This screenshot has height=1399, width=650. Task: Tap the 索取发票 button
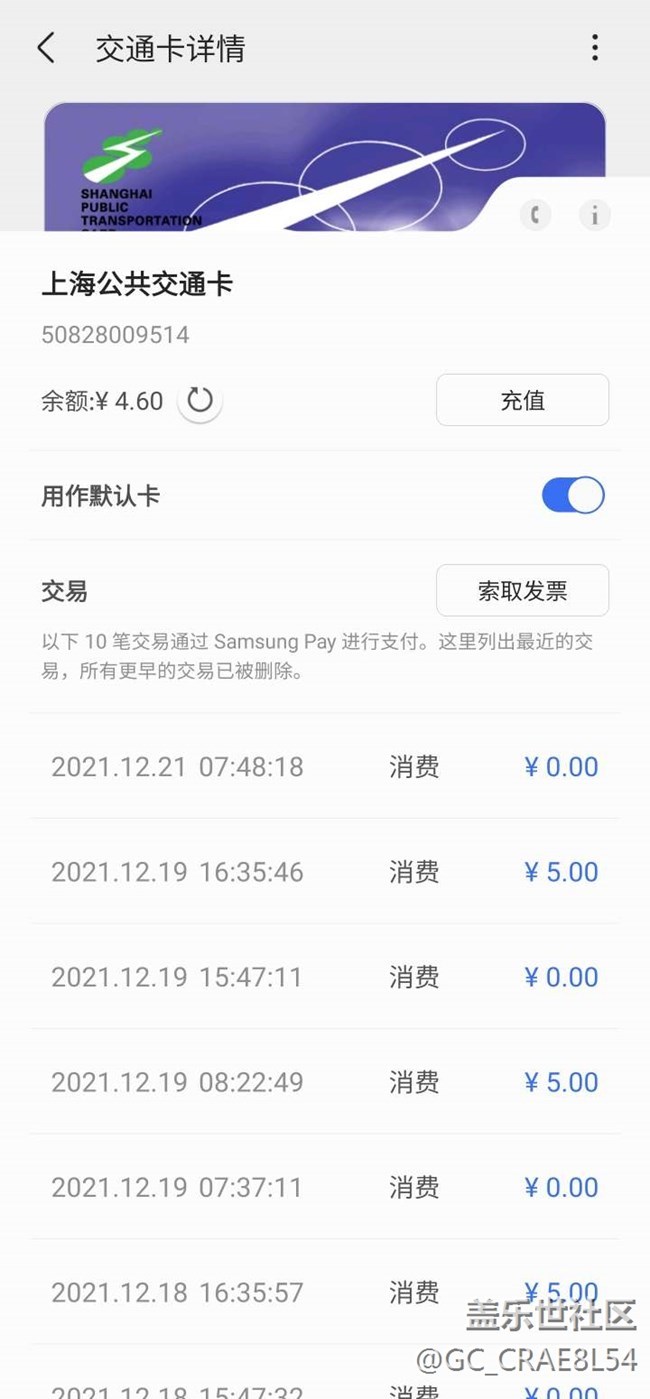(x=522, y=591)
